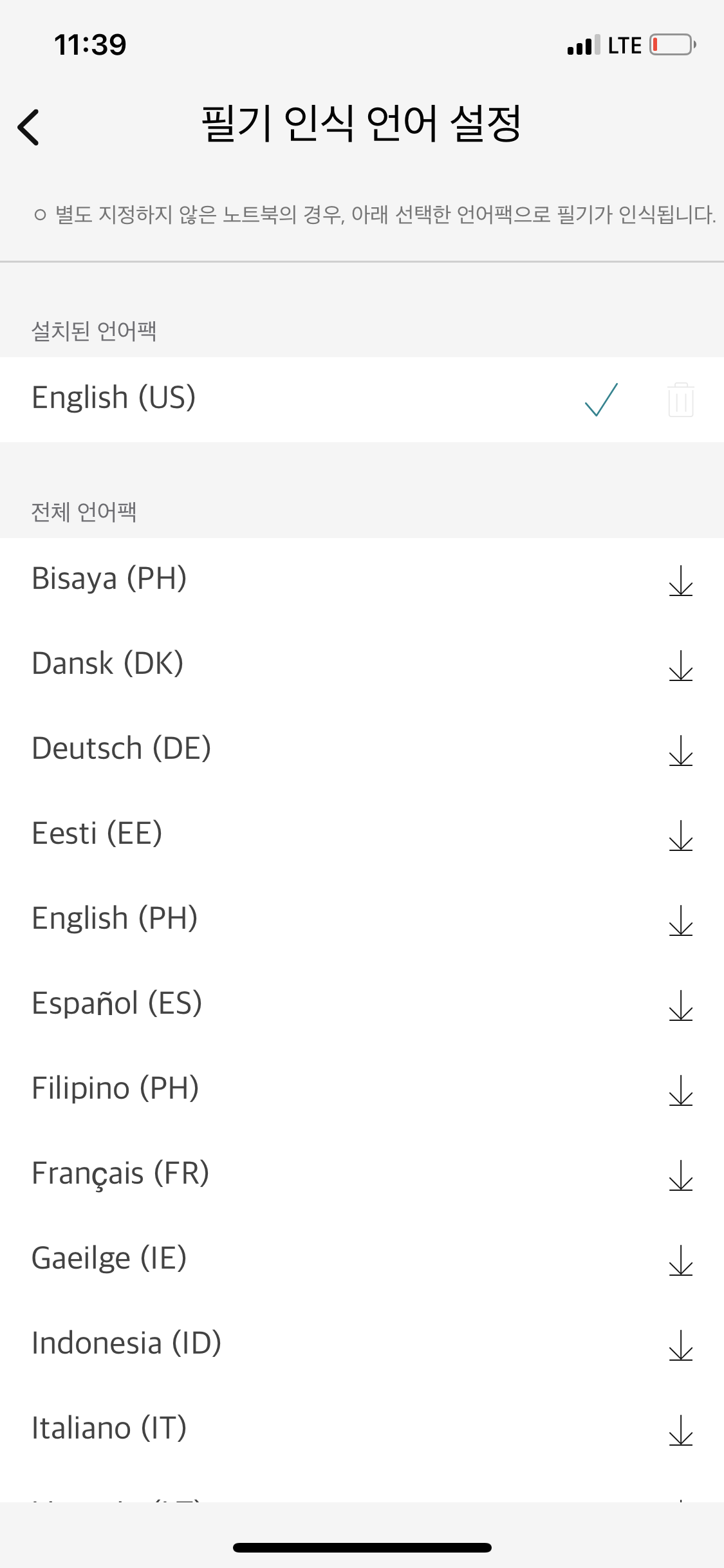
Task: Download the Deutsch (DE) language pack
Action: pos(680,751)
